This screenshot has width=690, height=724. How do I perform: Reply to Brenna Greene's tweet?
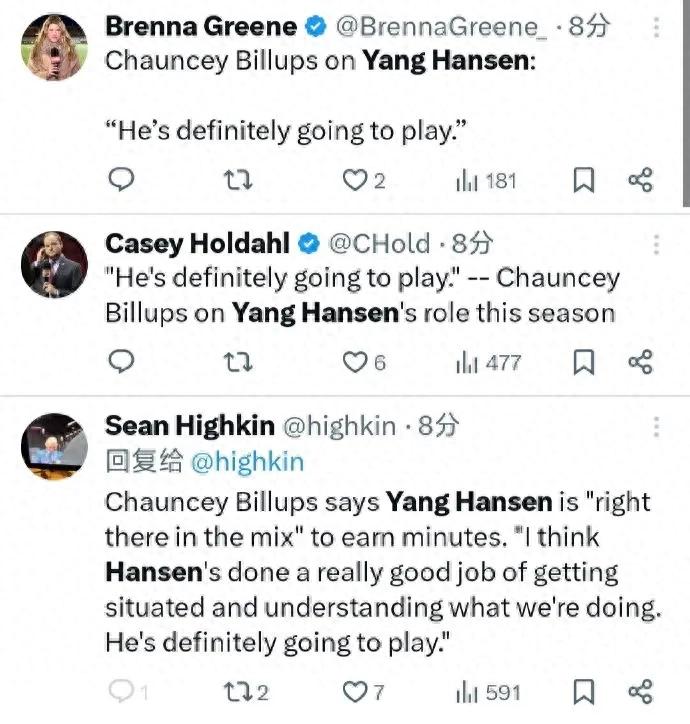tap(121, 180)
